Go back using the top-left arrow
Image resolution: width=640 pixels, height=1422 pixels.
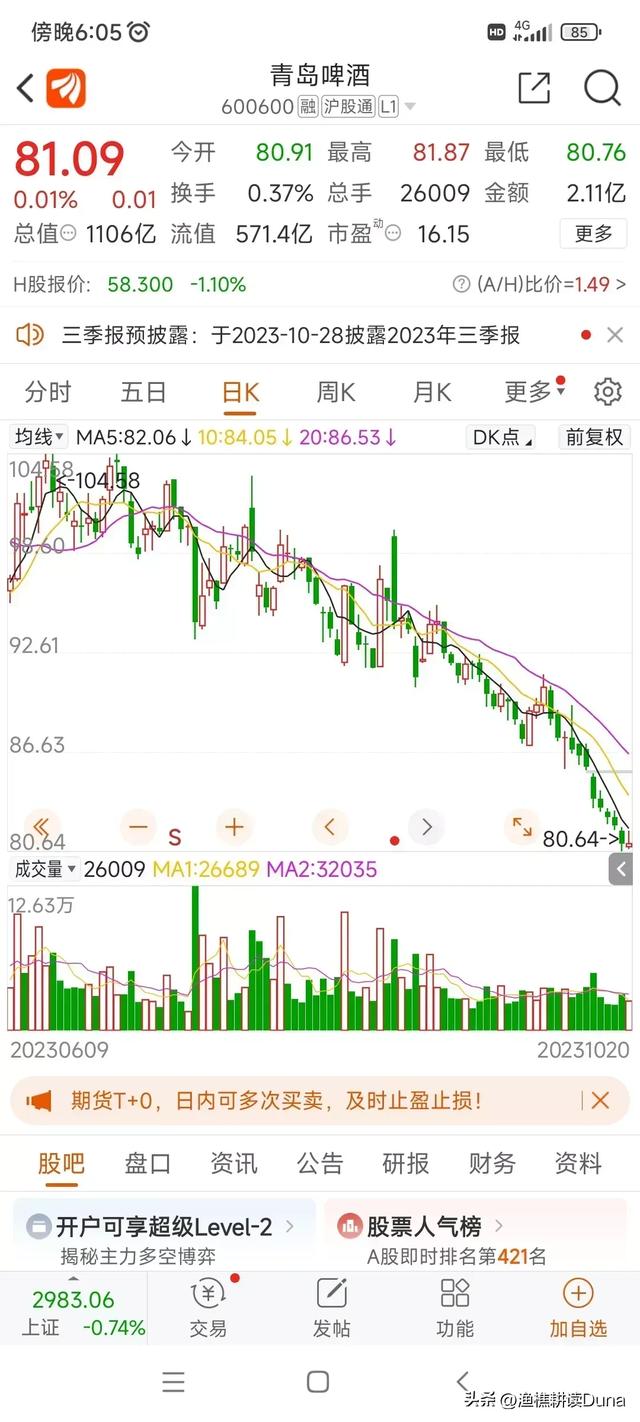coord(25,88)
